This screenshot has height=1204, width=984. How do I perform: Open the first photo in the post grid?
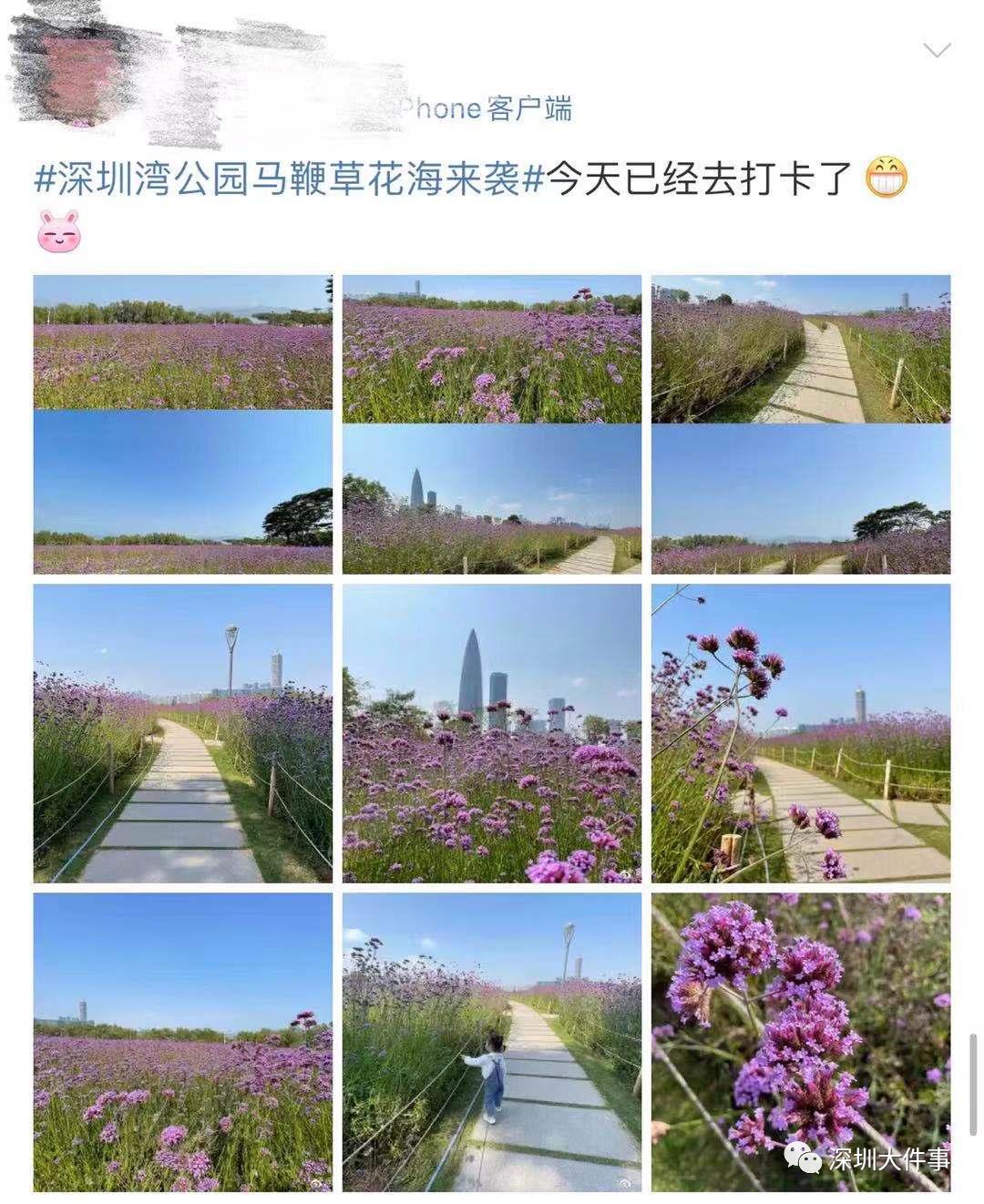(182, 424)
